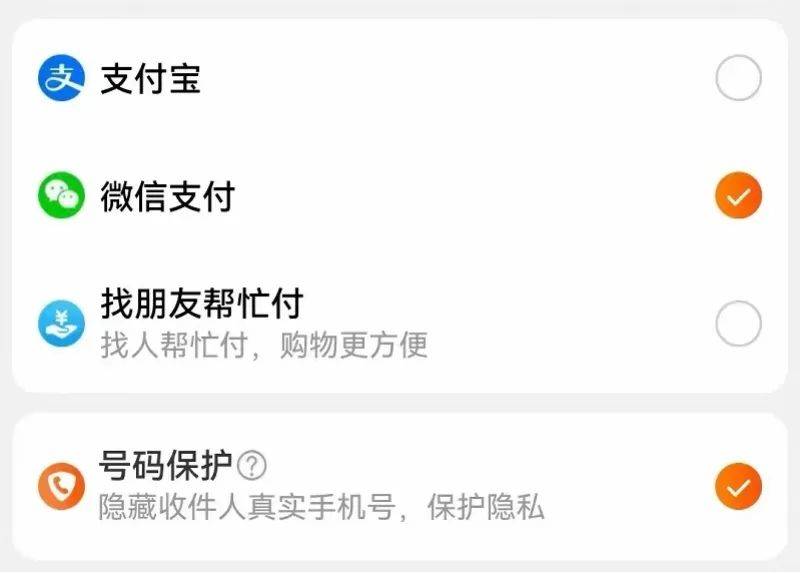Select 支付宝 as payment method
Screen dimensions: 800x573
coord(738,79)
